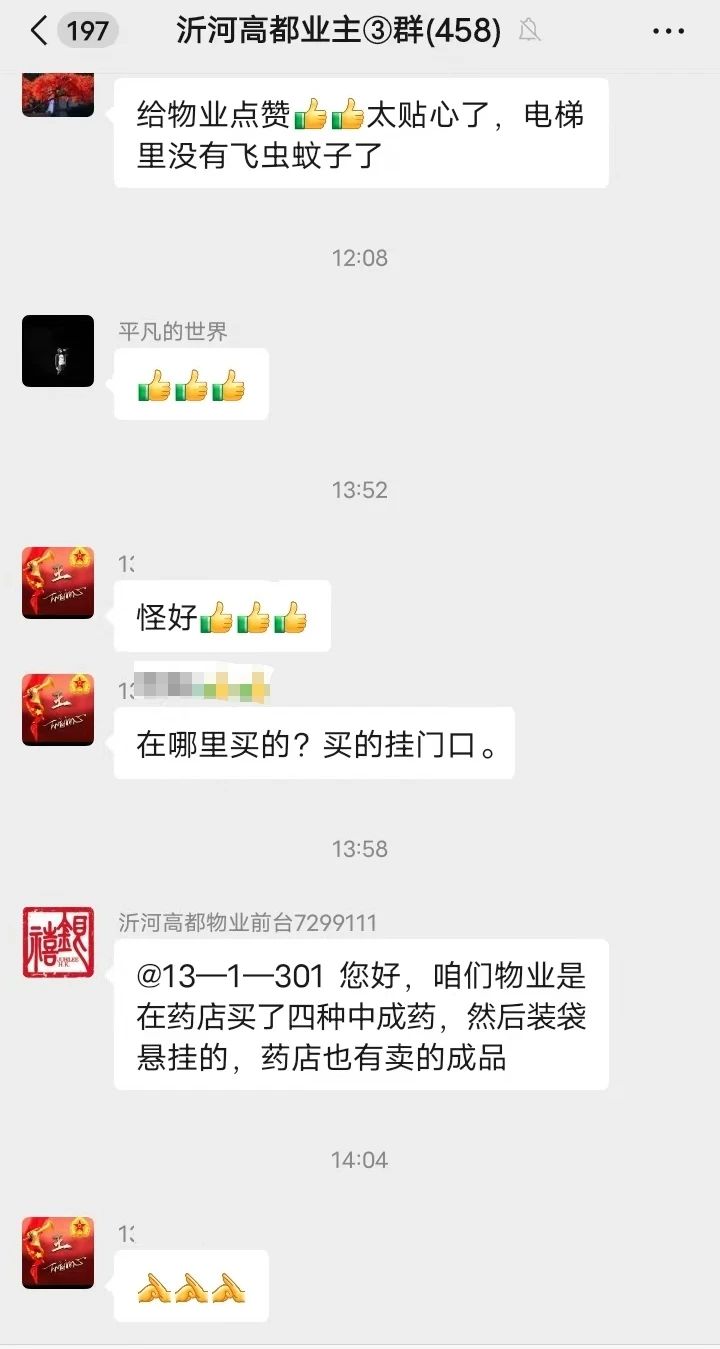Tap the avatar beside 在哪里买的 message
This screenshot has height=1349, width=720.
pyautogui.click(x=58, y=710)
